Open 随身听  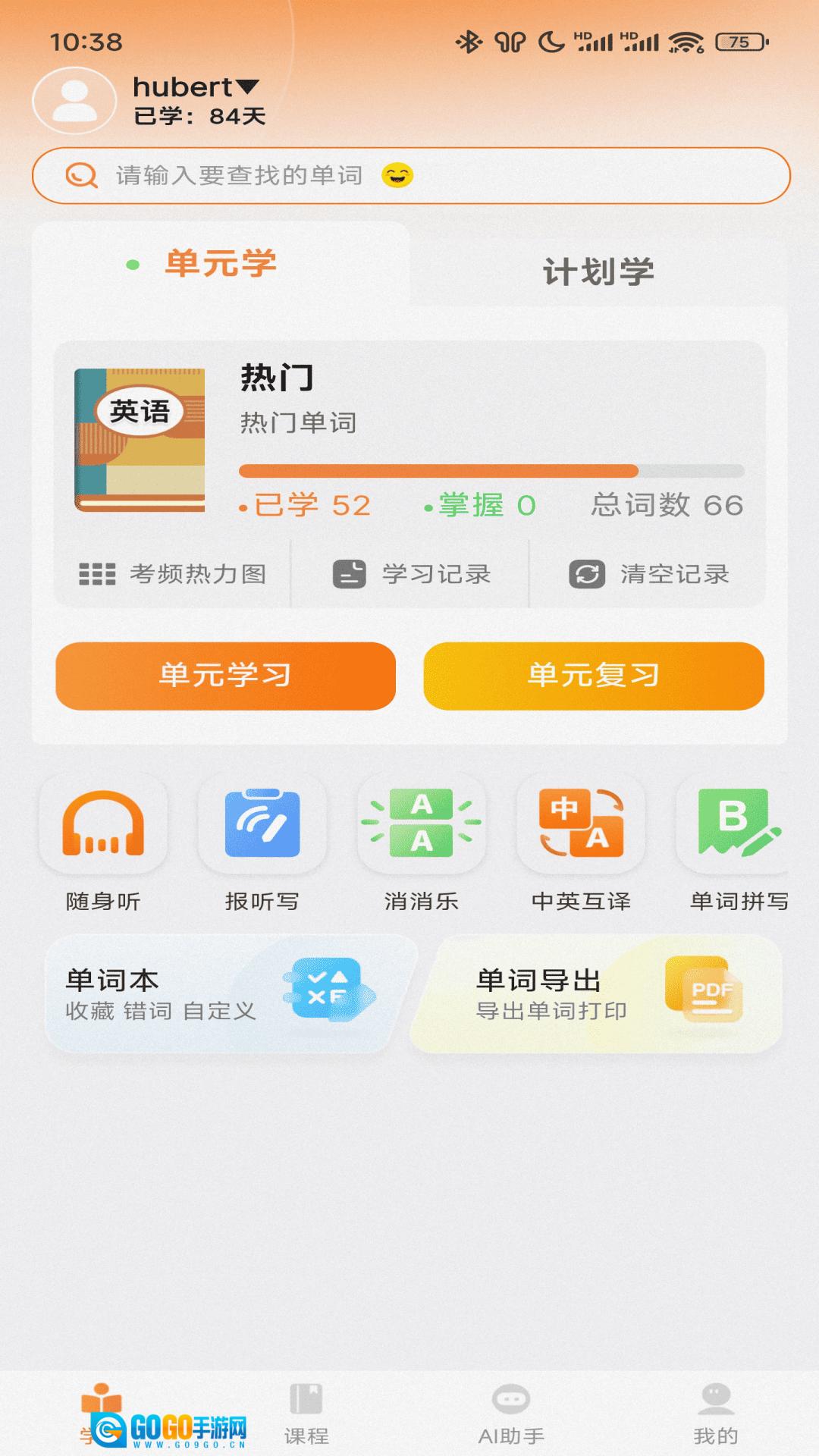click(x=103, y=842)
